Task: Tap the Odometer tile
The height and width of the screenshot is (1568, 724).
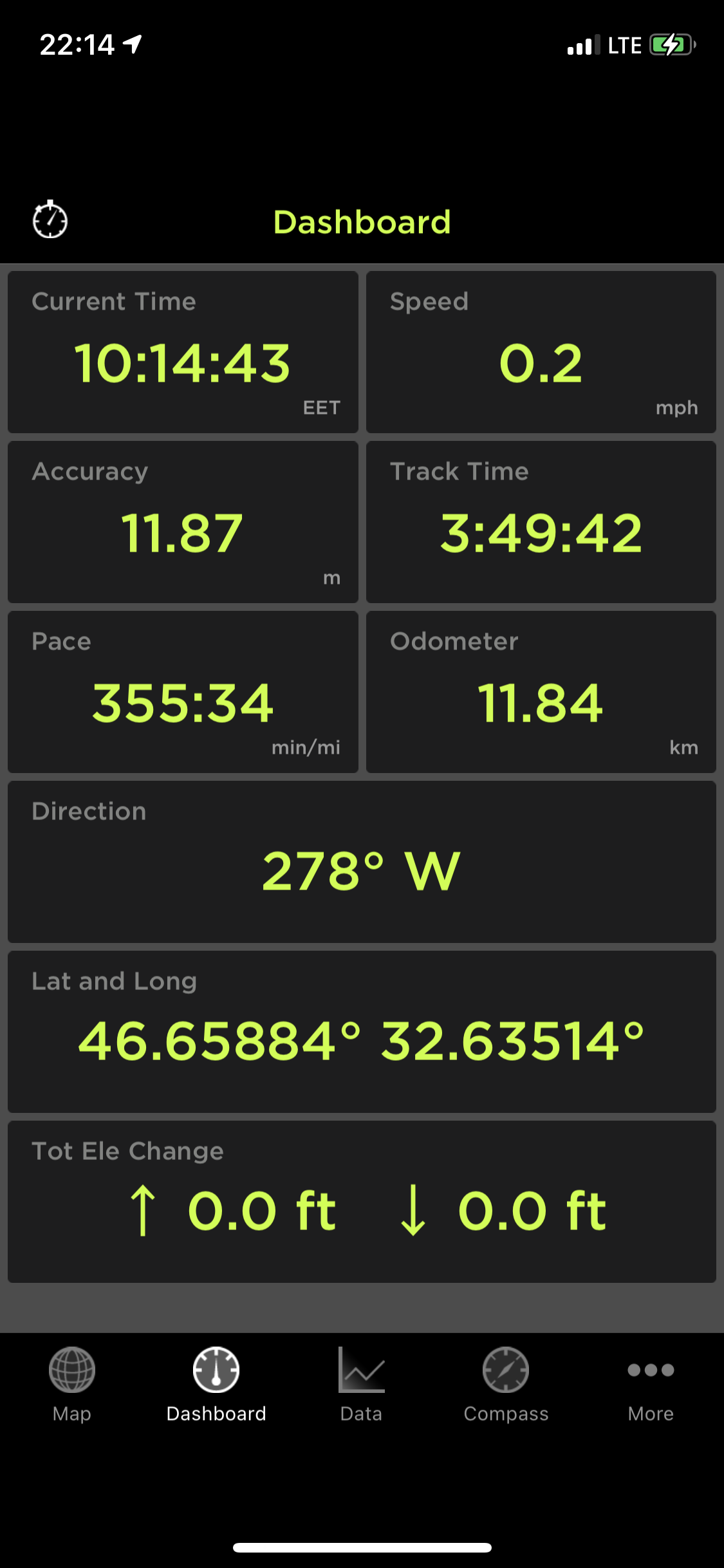Action: pos(541,692)
